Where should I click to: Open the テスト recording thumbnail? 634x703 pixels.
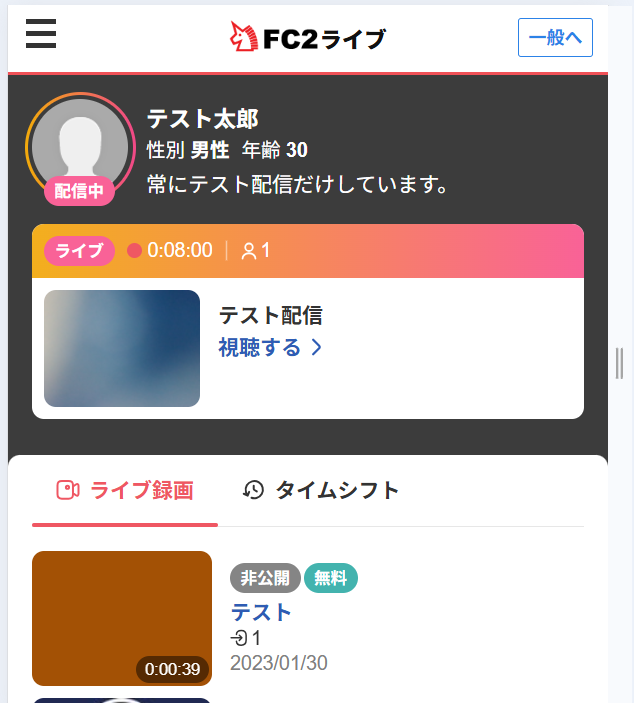[122, 618]
